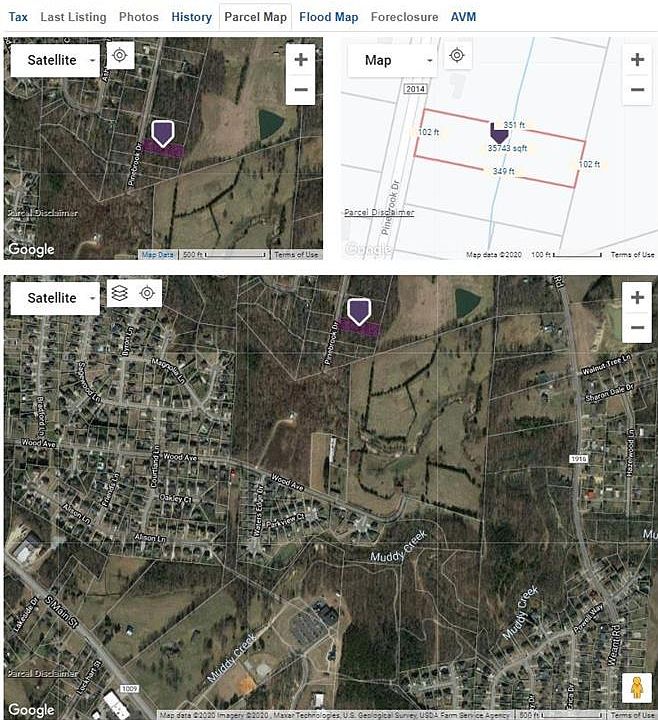Viewport: 658px width, 720px height.
Task: Open Satellite dropdown on the large map
Action: click(55, 298)
